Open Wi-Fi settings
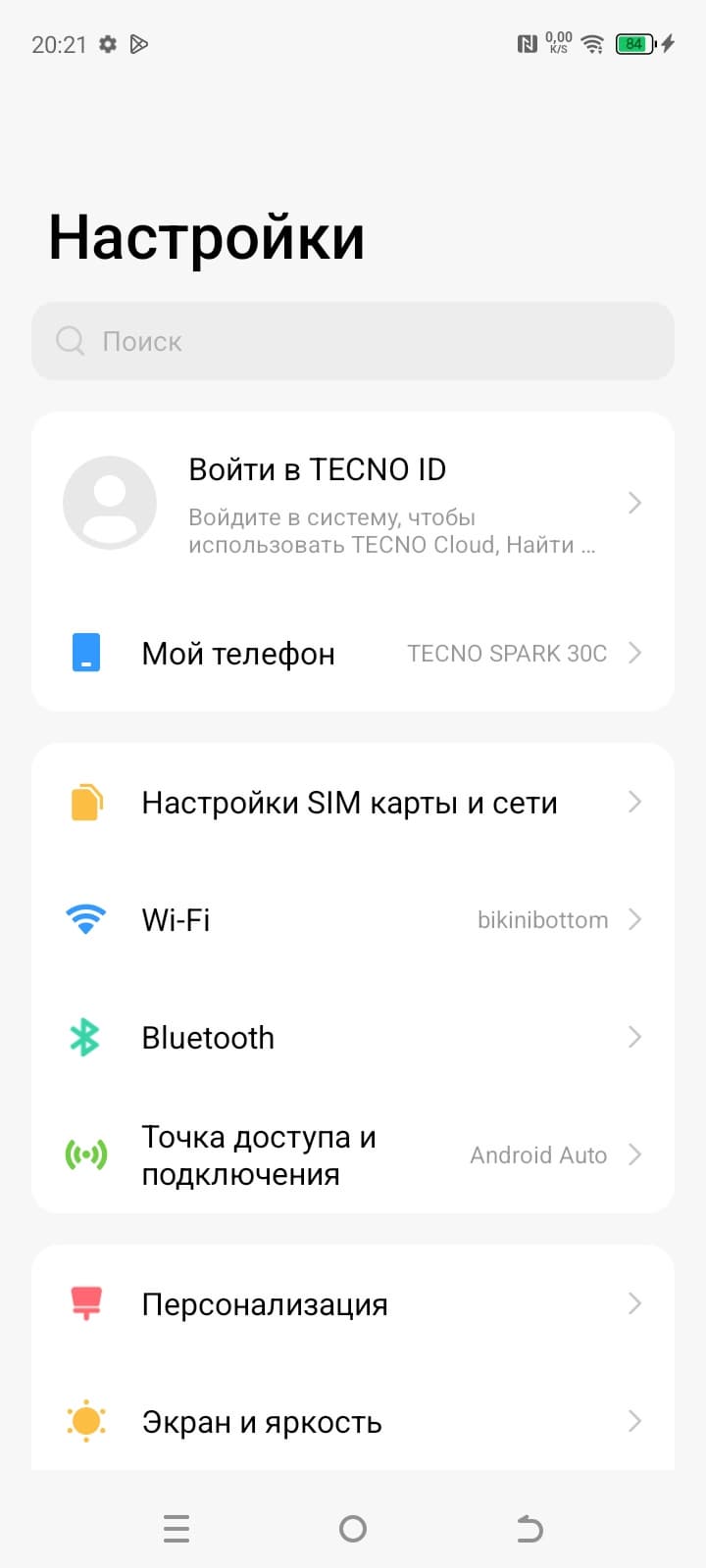Viewport: 706px width, 1568px height. pos(353,919)
